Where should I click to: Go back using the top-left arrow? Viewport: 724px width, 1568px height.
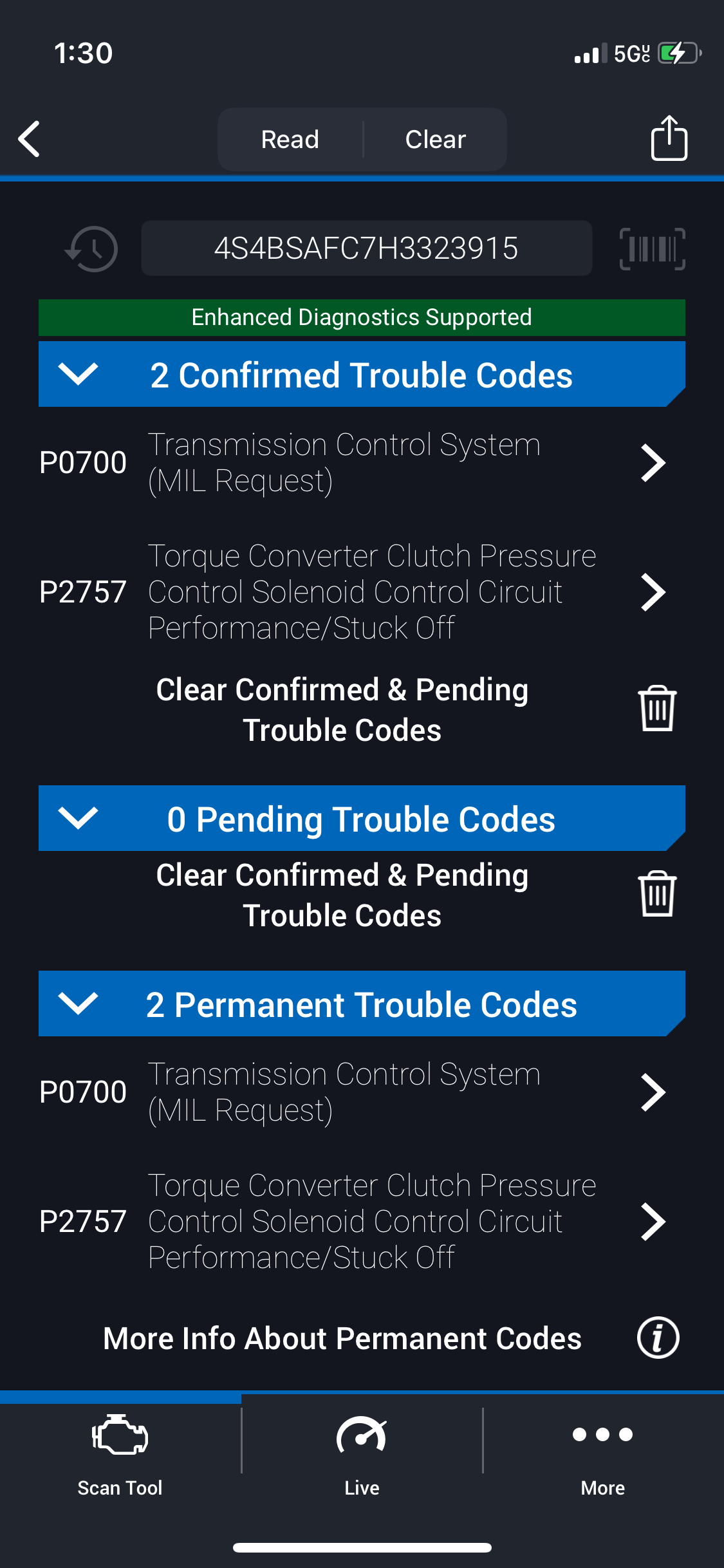tap(30, 138)
